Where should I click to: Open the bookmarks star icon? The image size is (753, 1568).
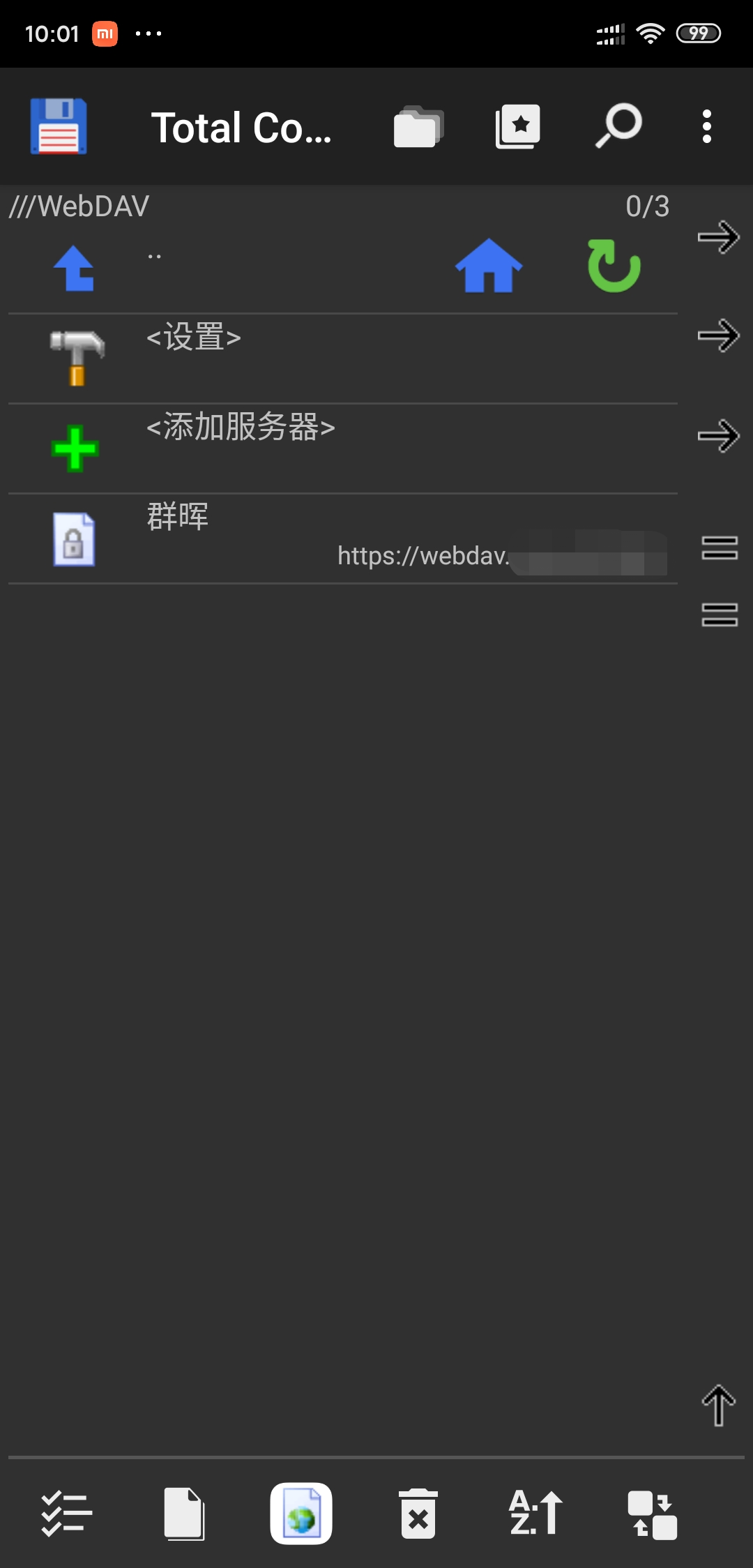pos(518,126)
